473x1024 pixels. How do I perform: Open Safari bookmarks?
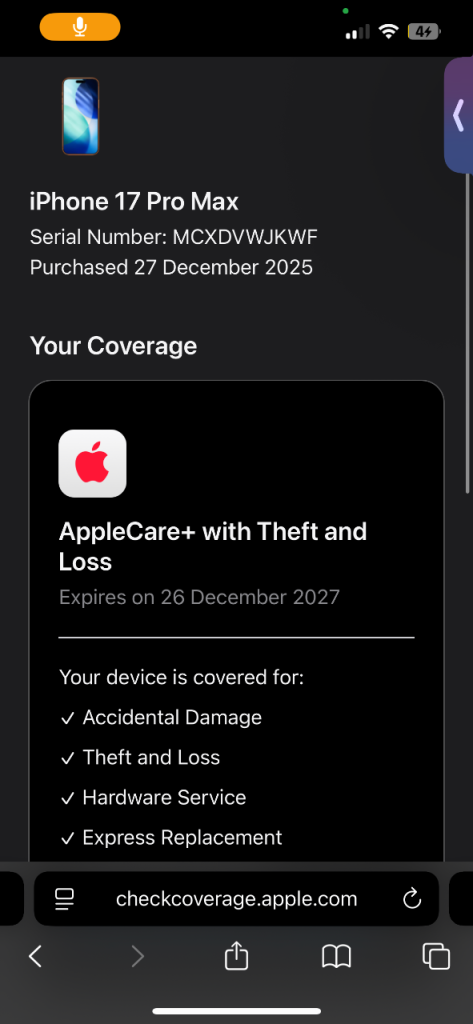click(x=336, y=957)
